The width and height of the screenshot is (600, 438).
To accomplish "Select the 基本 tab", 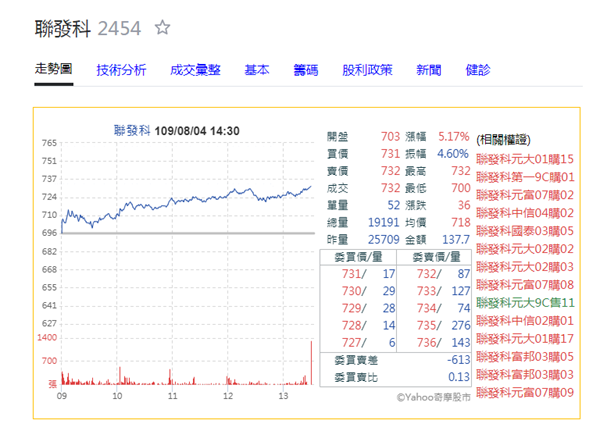I will pyautogui.click(x=257, y=70).
